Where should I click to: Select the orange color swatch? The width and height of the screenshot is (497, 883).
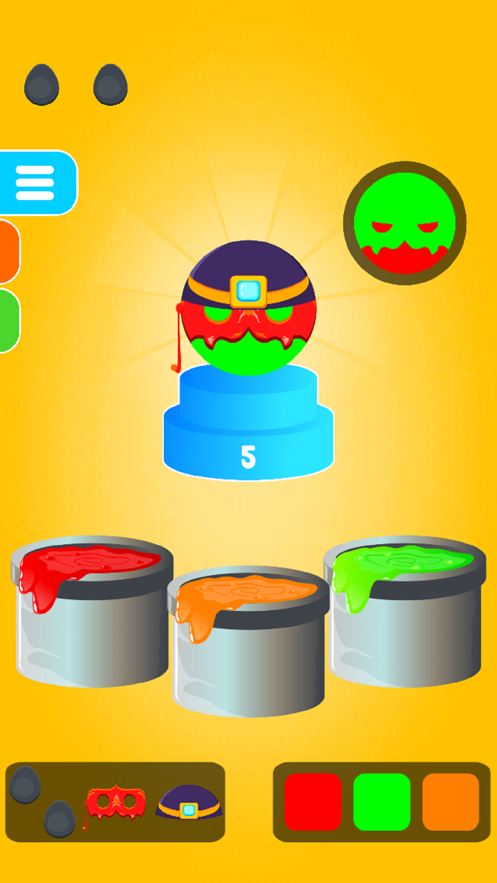[x=451, y=802]
